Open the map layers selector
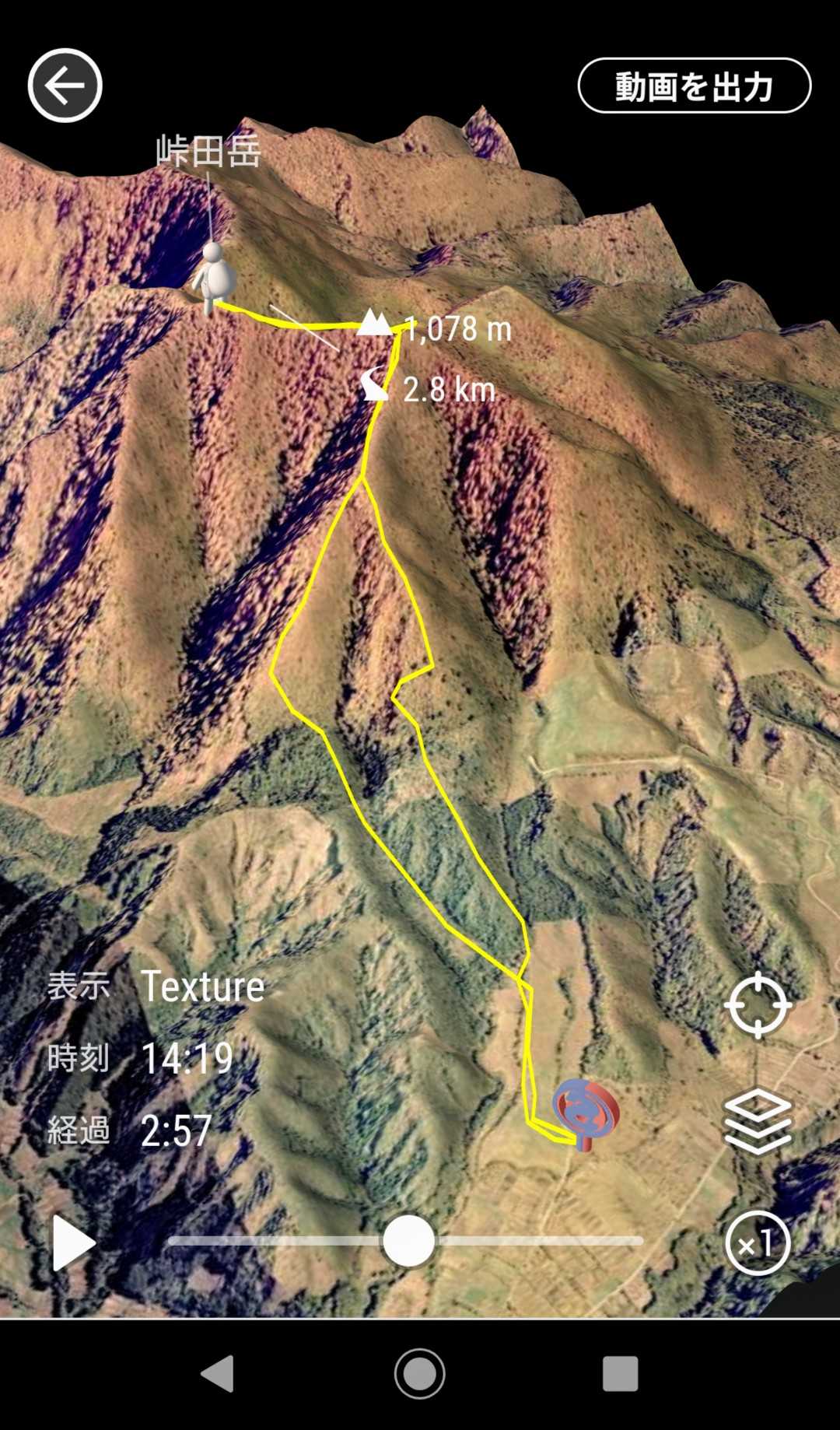Screen dimensions: 840x1430 tap(757, 1120)
